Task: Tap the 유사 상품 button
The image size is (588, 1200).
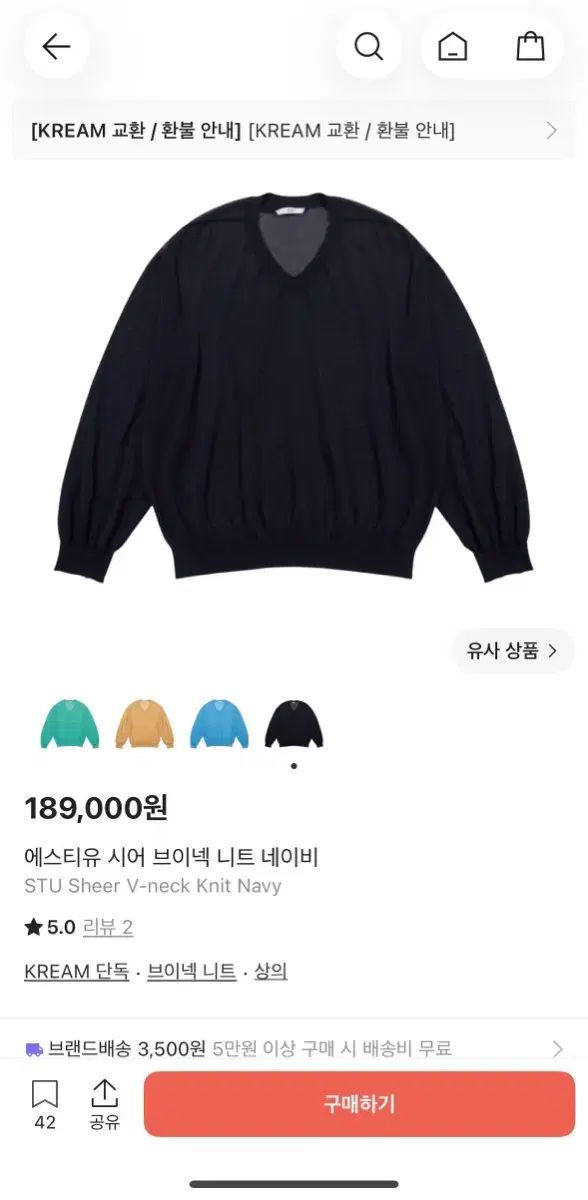Action: 513,651
